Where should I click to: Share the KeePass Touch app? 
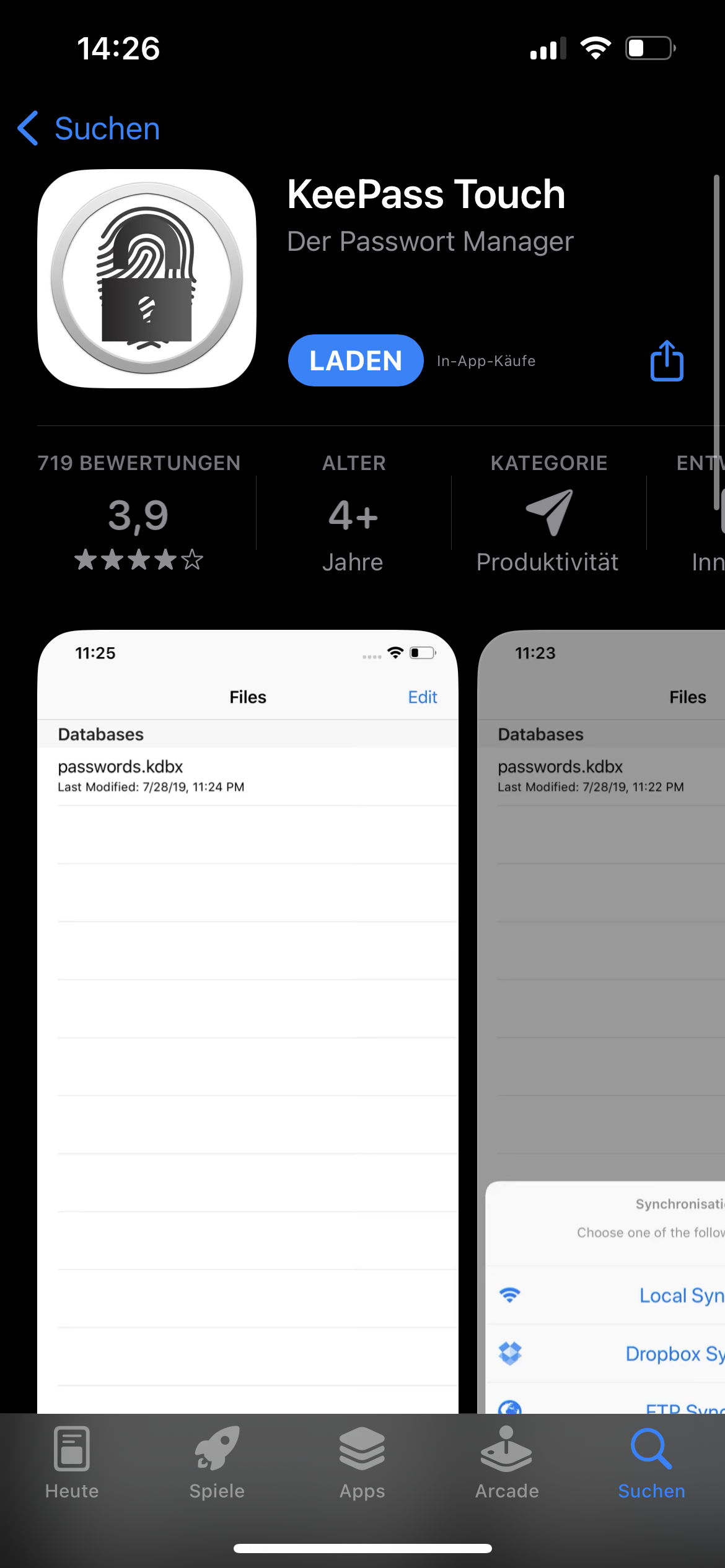click(x=667, y=360)
